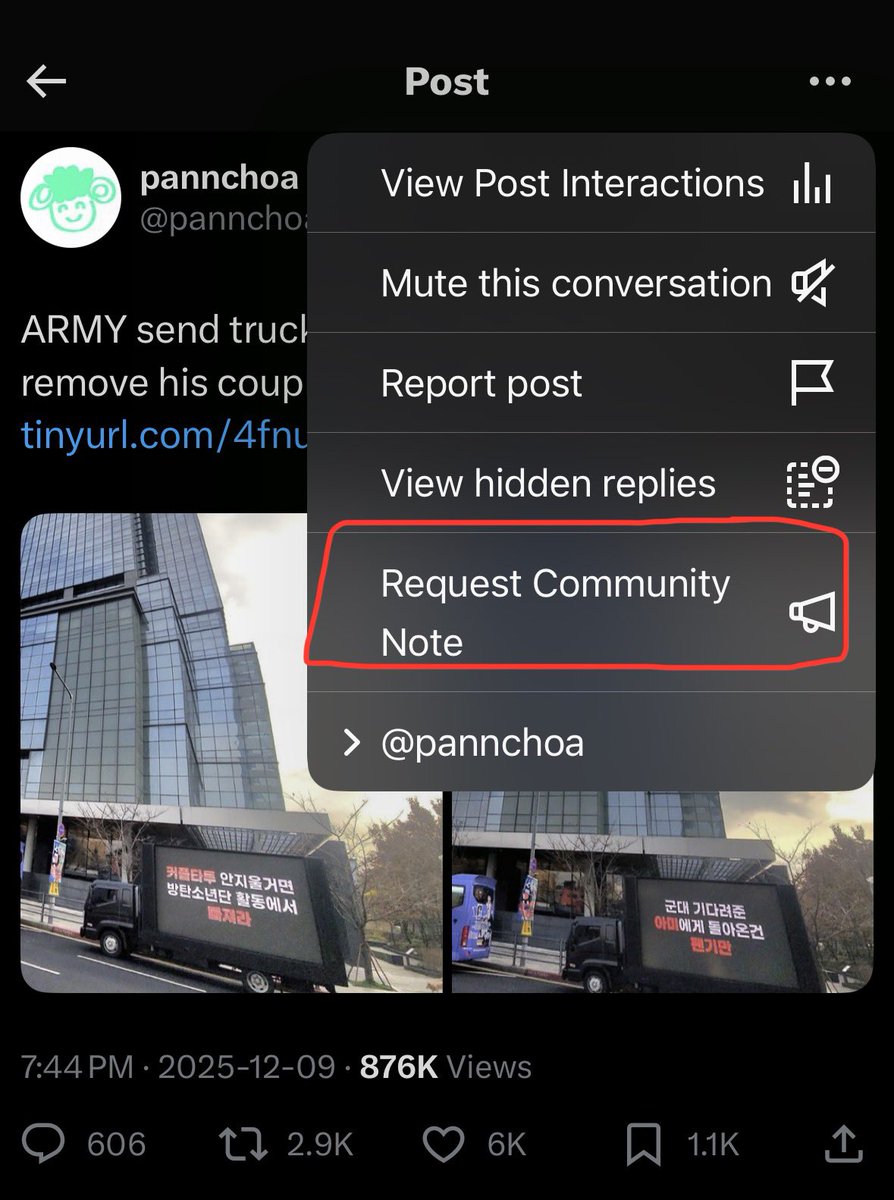Screen dimensions: 894x1200
Task: Repost this post
Action: point(245,1143)
